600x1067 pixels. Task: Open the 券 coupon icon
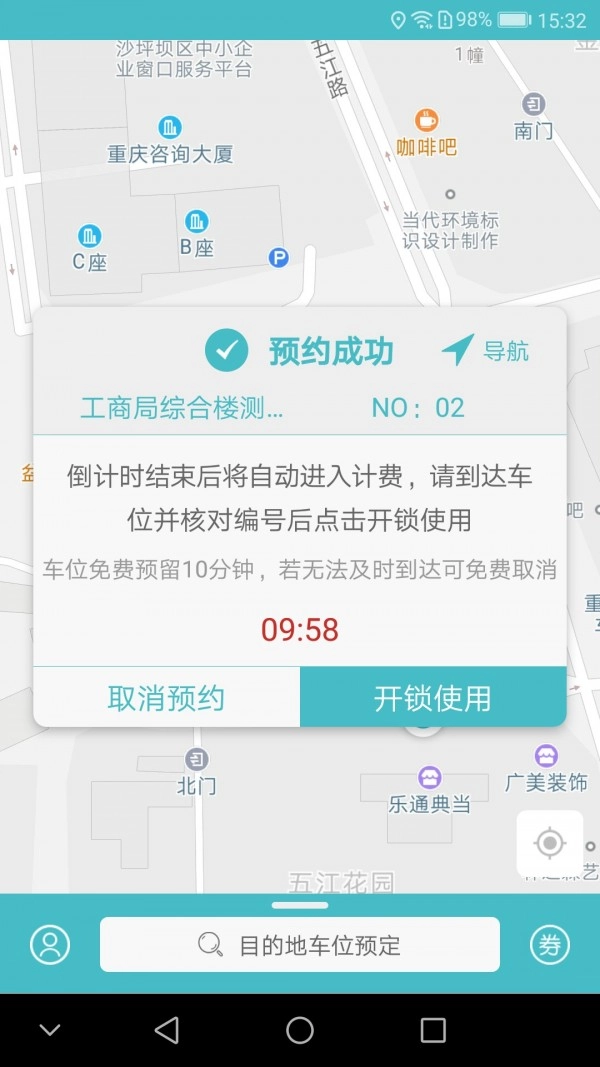(x=550, y=945)
